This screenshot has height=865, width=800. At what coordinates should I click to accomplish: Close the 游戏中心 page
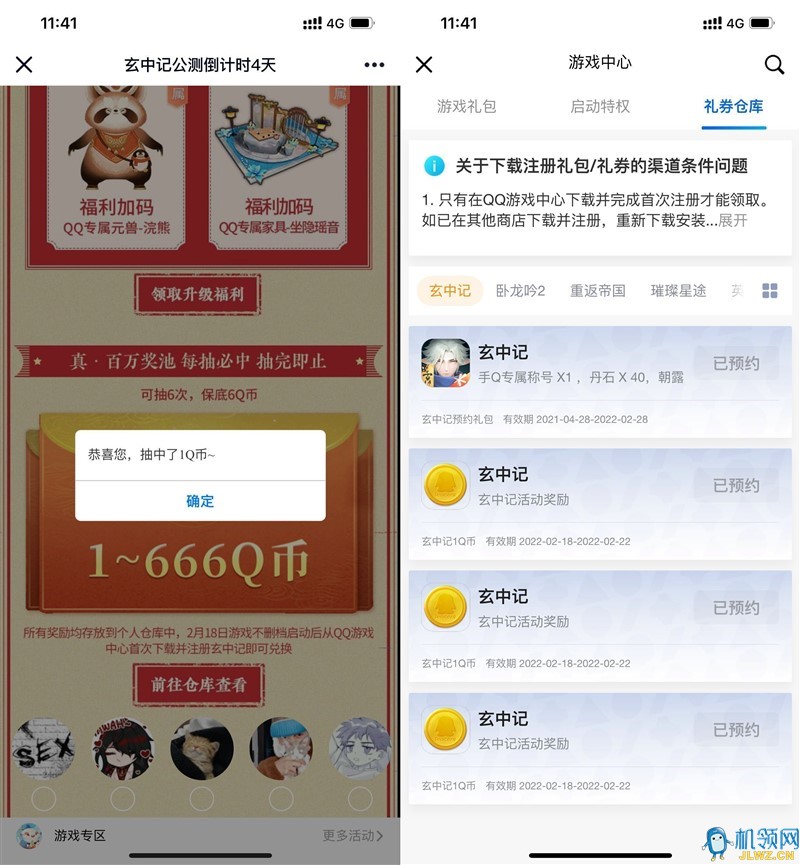tap(424, 65)
